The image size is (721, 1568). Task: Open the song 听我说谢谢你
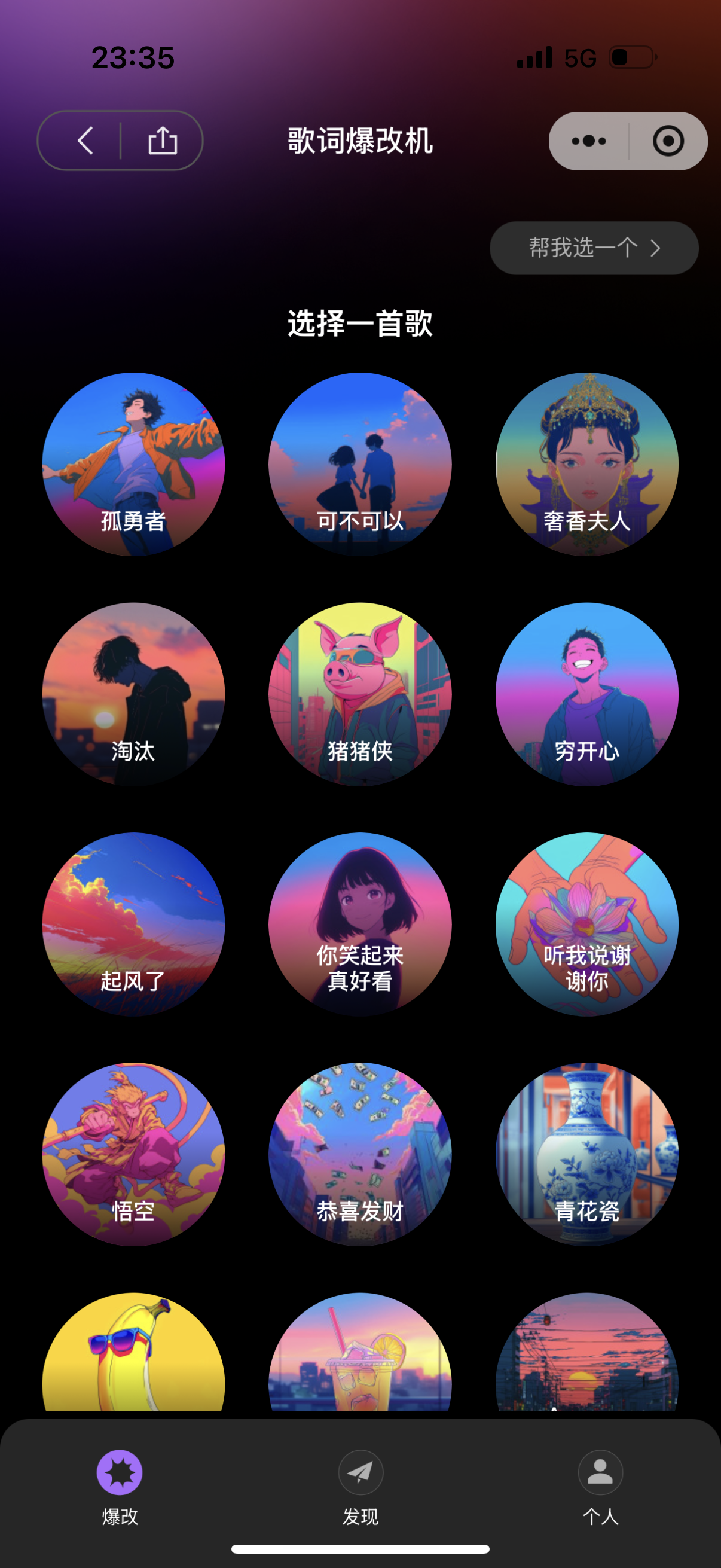[586, 924]
